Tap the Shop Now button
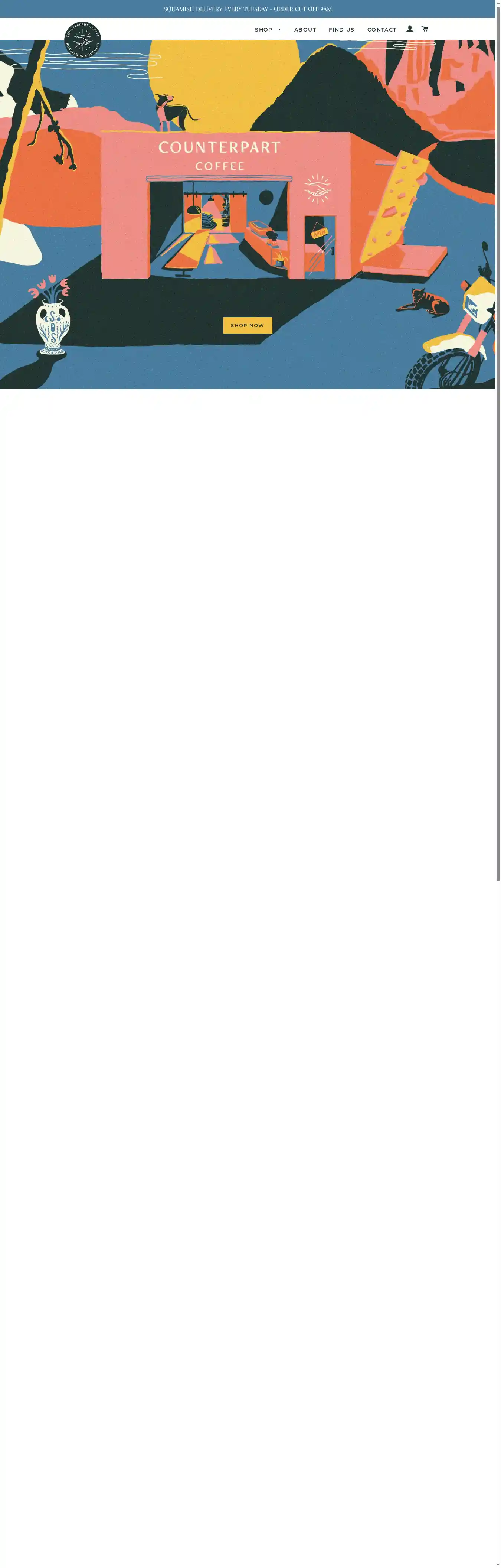This screenshot has width=501, height=1568. pyautogui.click(x=248, y=325)
